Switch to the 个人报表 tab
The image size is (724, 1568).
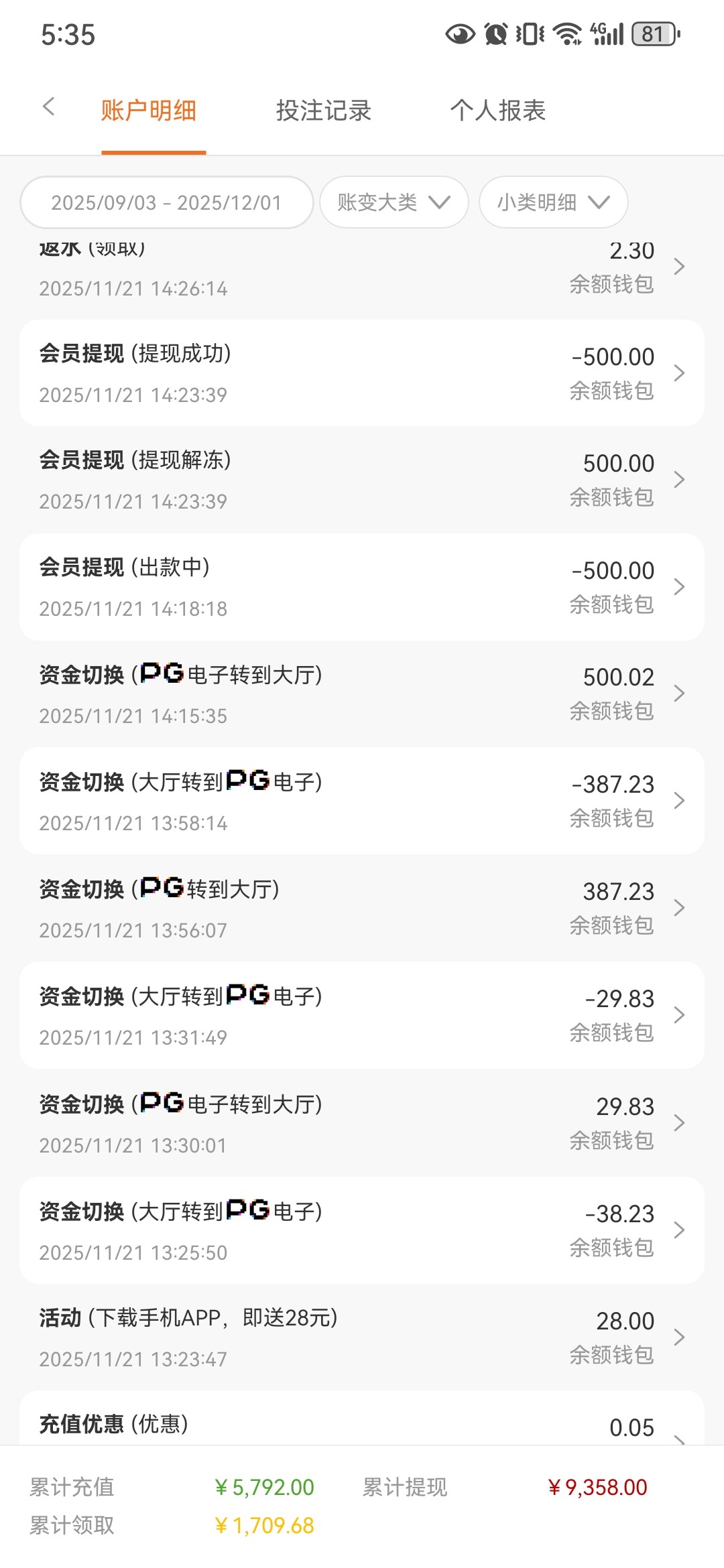(499, 111)
